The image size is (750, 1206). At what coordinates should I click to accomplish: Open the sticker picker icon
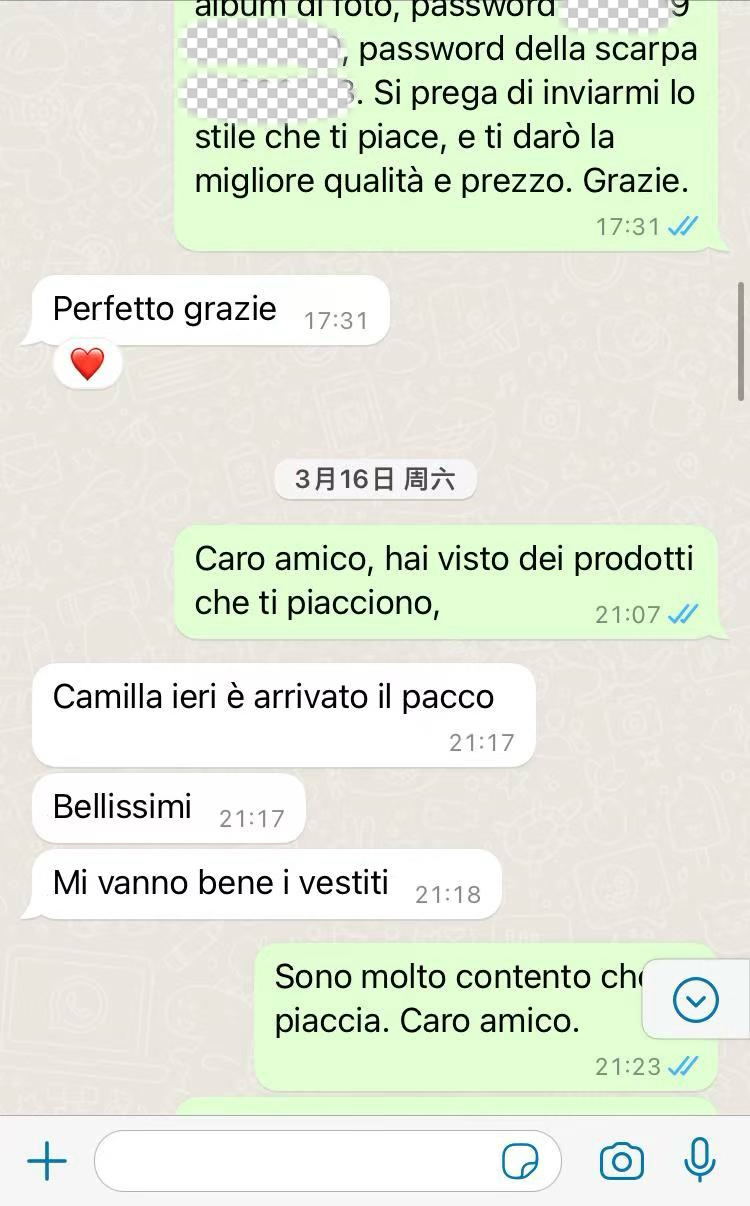point(520,1162)
